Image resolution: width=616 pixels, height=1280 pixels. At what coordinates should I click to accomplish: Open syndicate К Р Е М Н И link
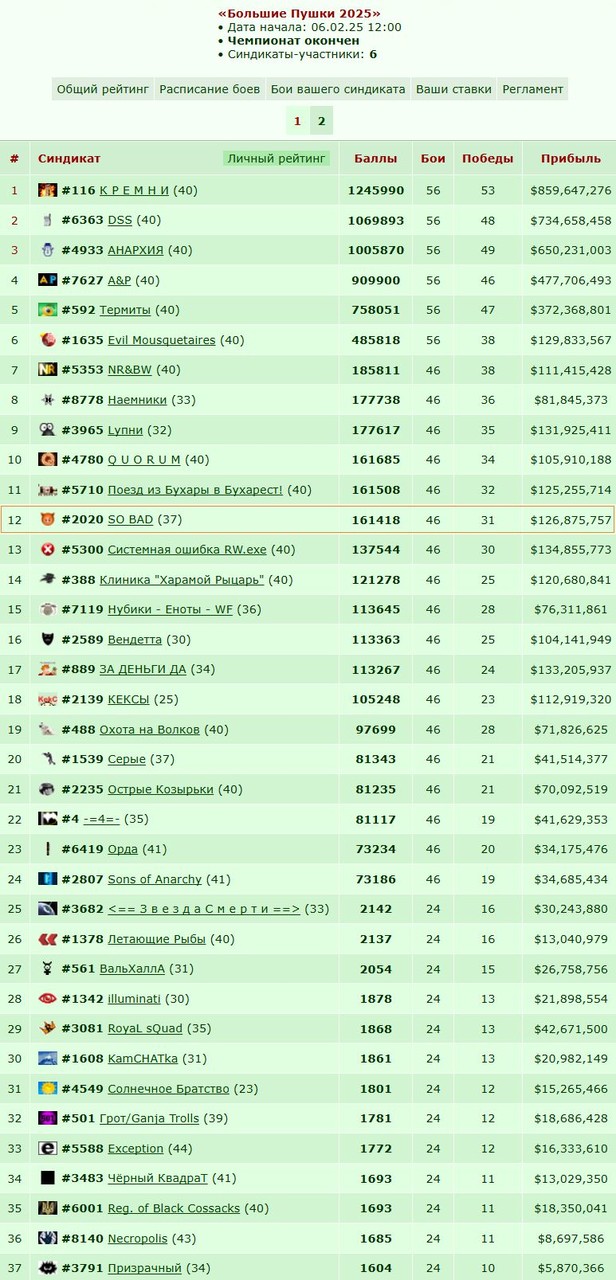140,190
